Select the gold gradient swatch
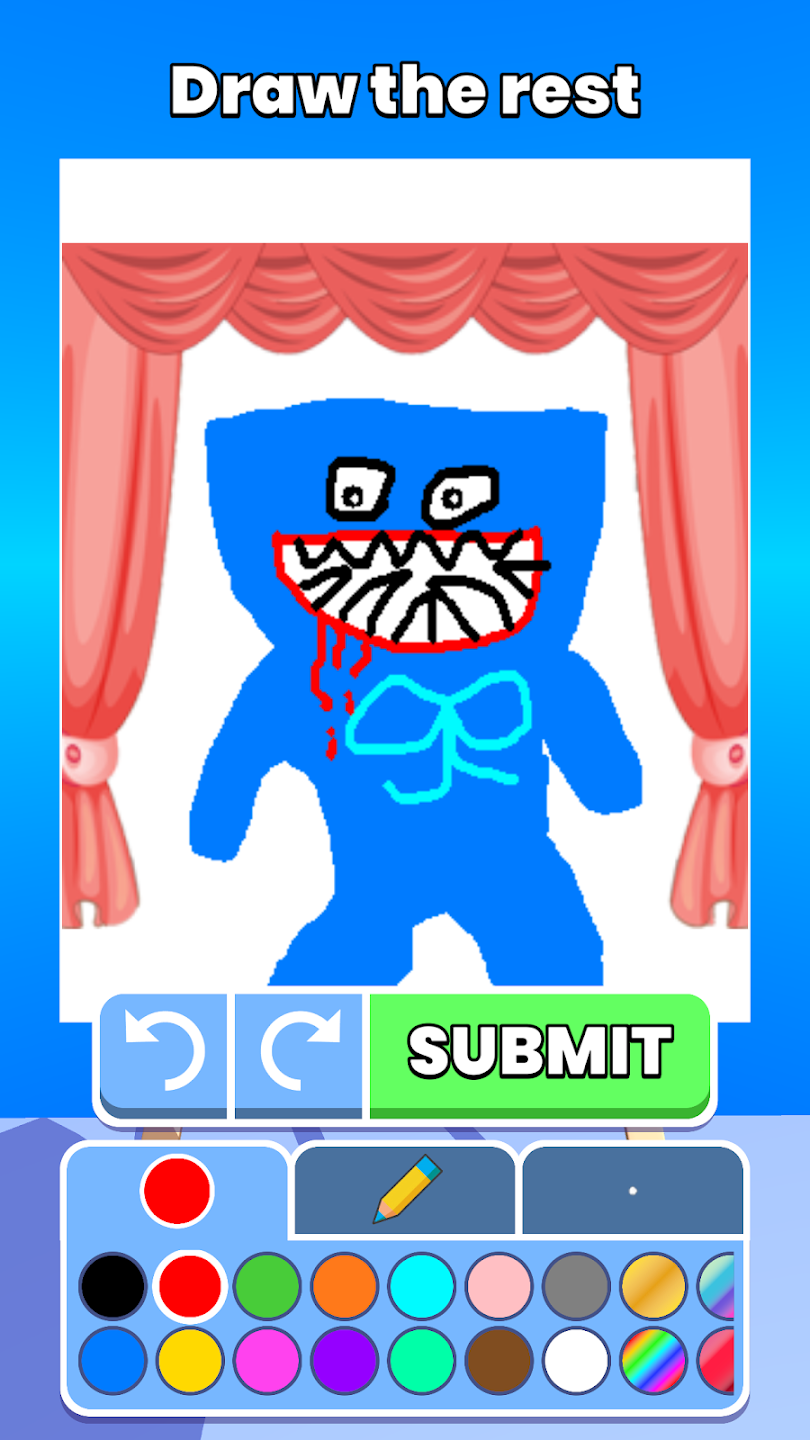 [x=653, y=1285]
